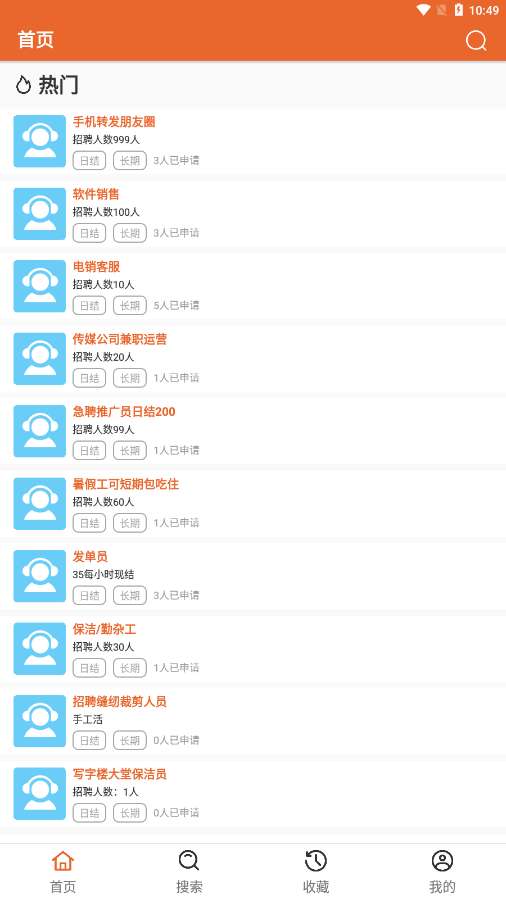Select the 首页 tab
The image size is (506, 899).
pyautogui.click(x=63, y=871)
